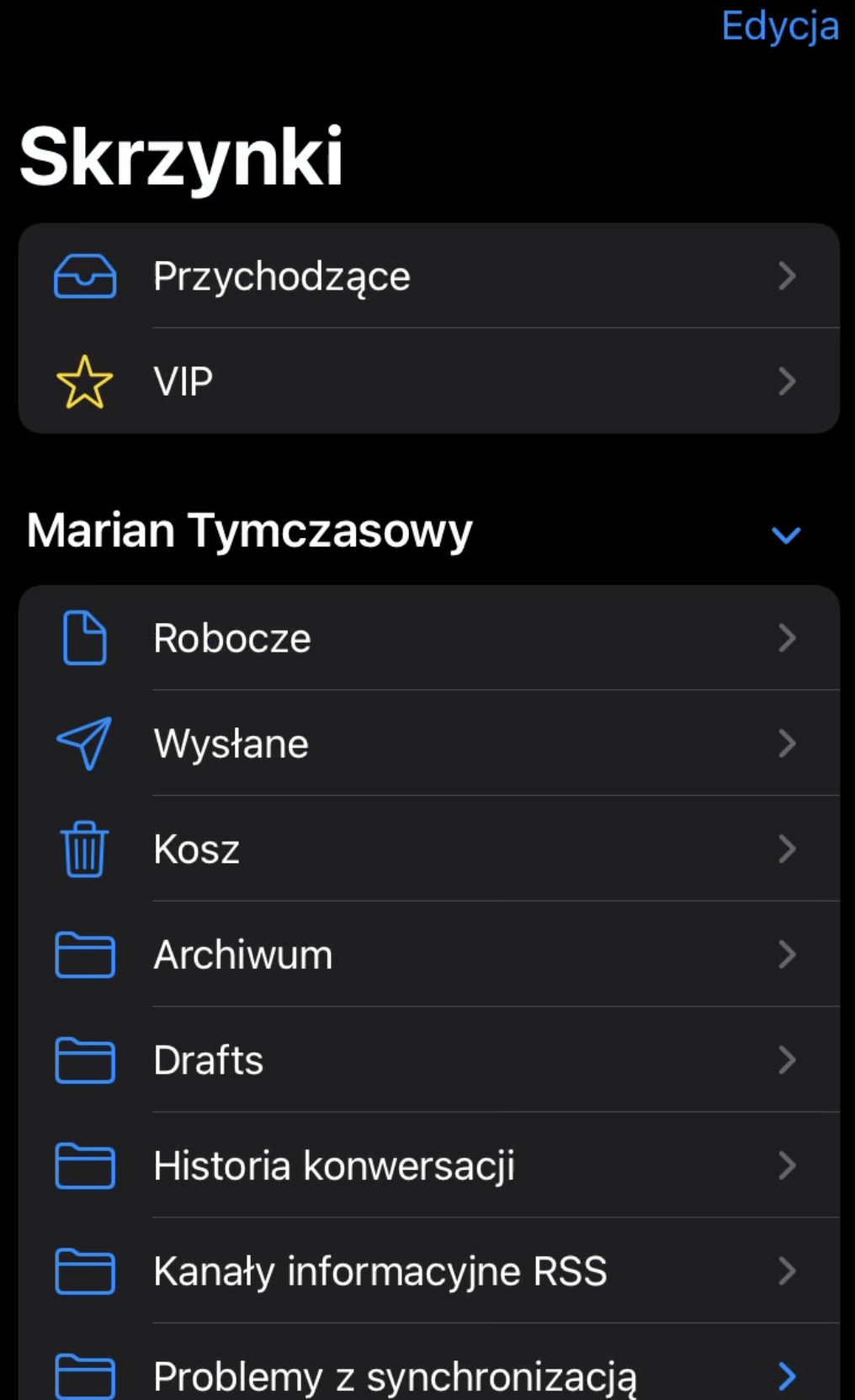Open the Drafts folder

[x=429, y=1060]
